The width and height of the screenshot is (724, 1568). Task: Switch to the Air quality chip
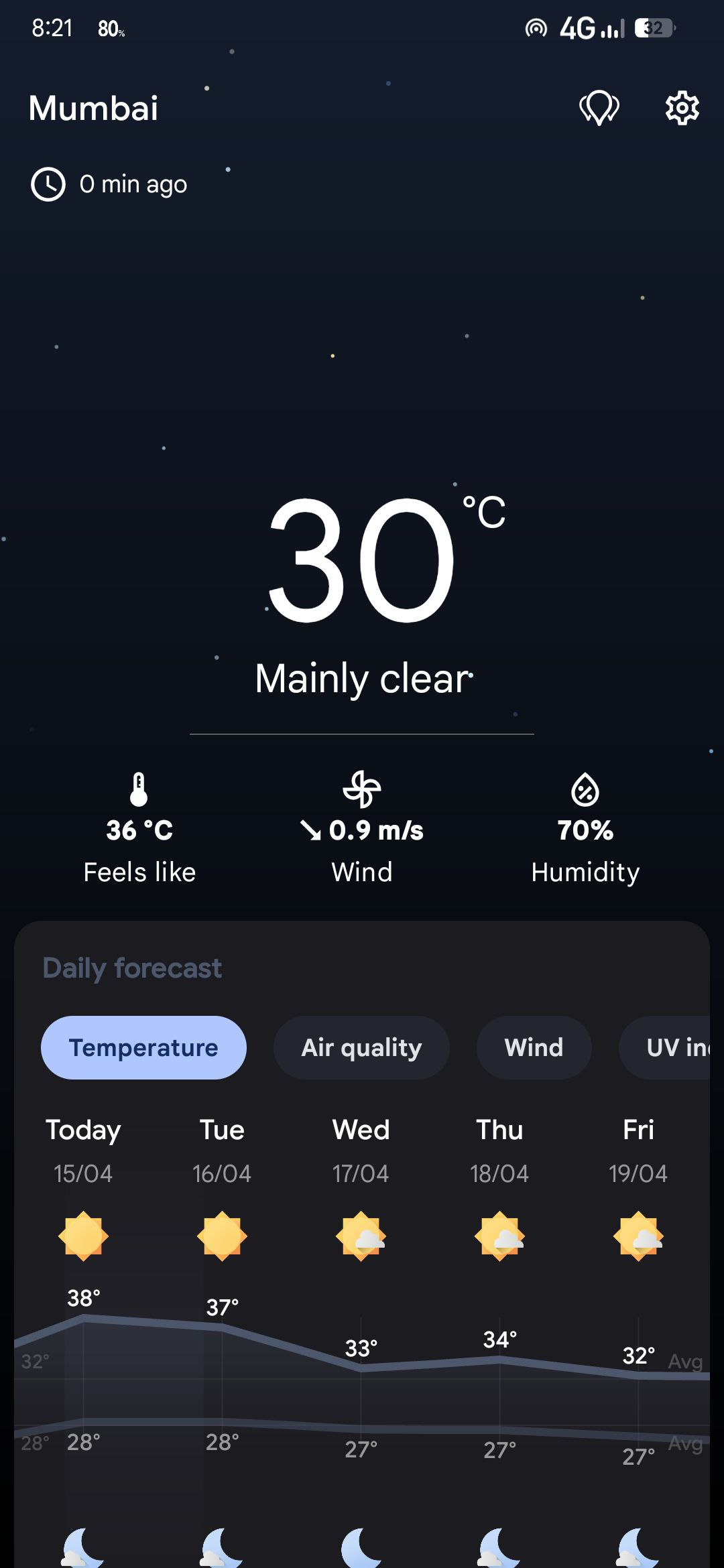coord(361,1047)
